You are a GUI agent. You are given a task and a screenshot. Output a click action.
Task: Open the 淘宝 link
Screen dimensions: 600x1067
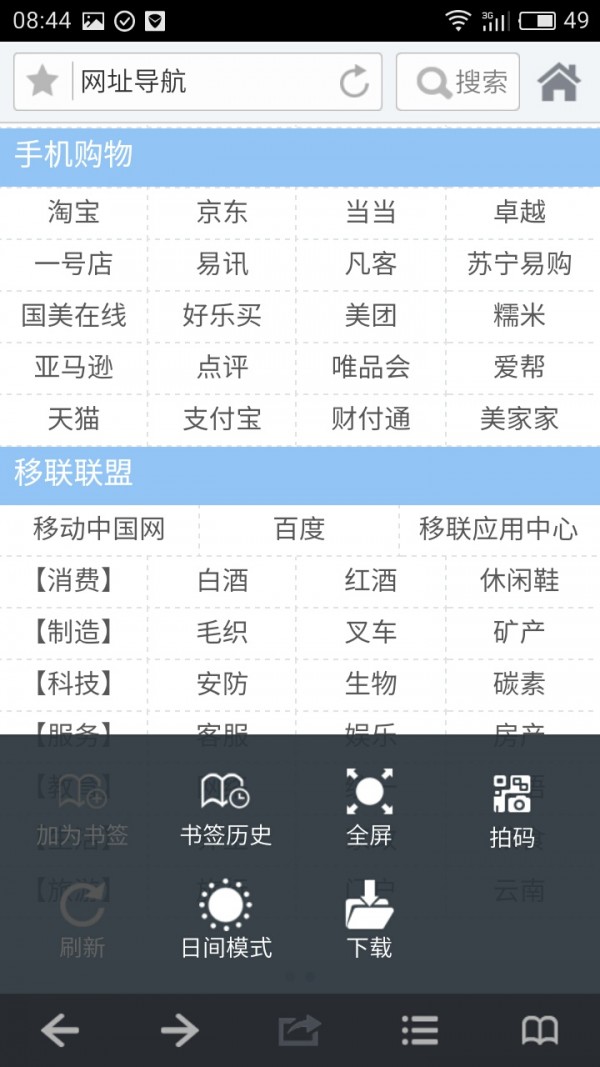74,212
